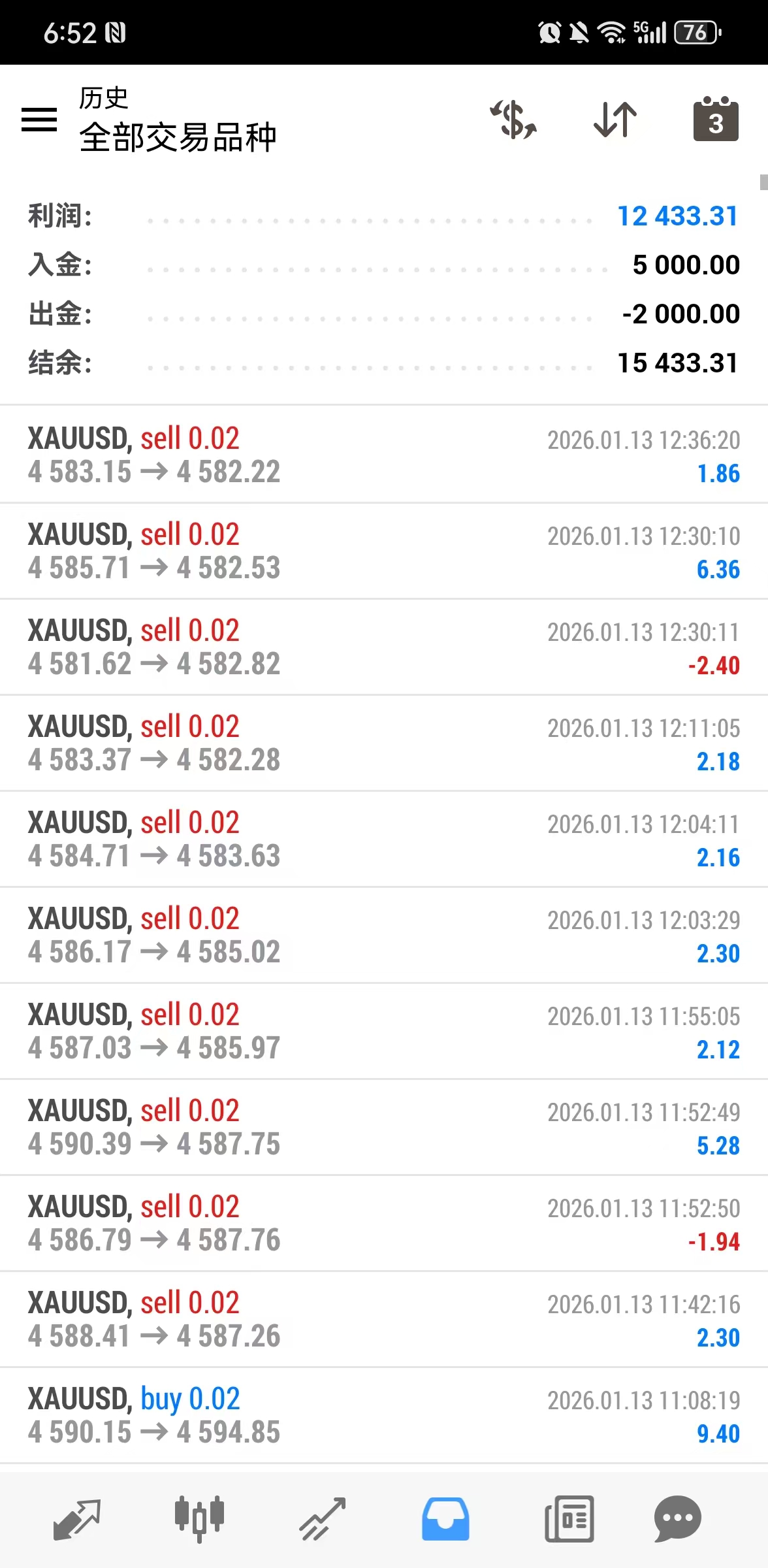Open the trade closed at 12:04:11
The image size is (768, 1568).
click(384, 839)
